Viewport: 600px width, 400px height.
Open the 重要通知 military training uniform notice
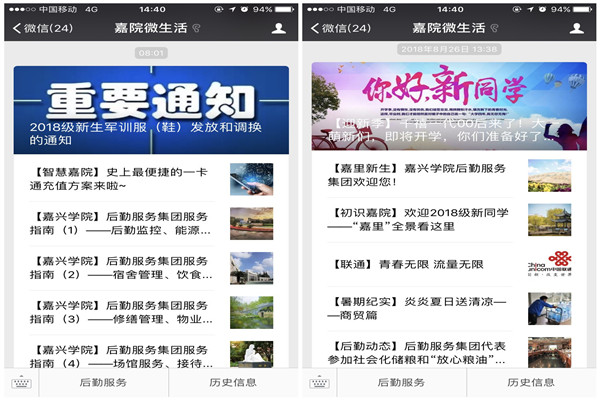150,108
